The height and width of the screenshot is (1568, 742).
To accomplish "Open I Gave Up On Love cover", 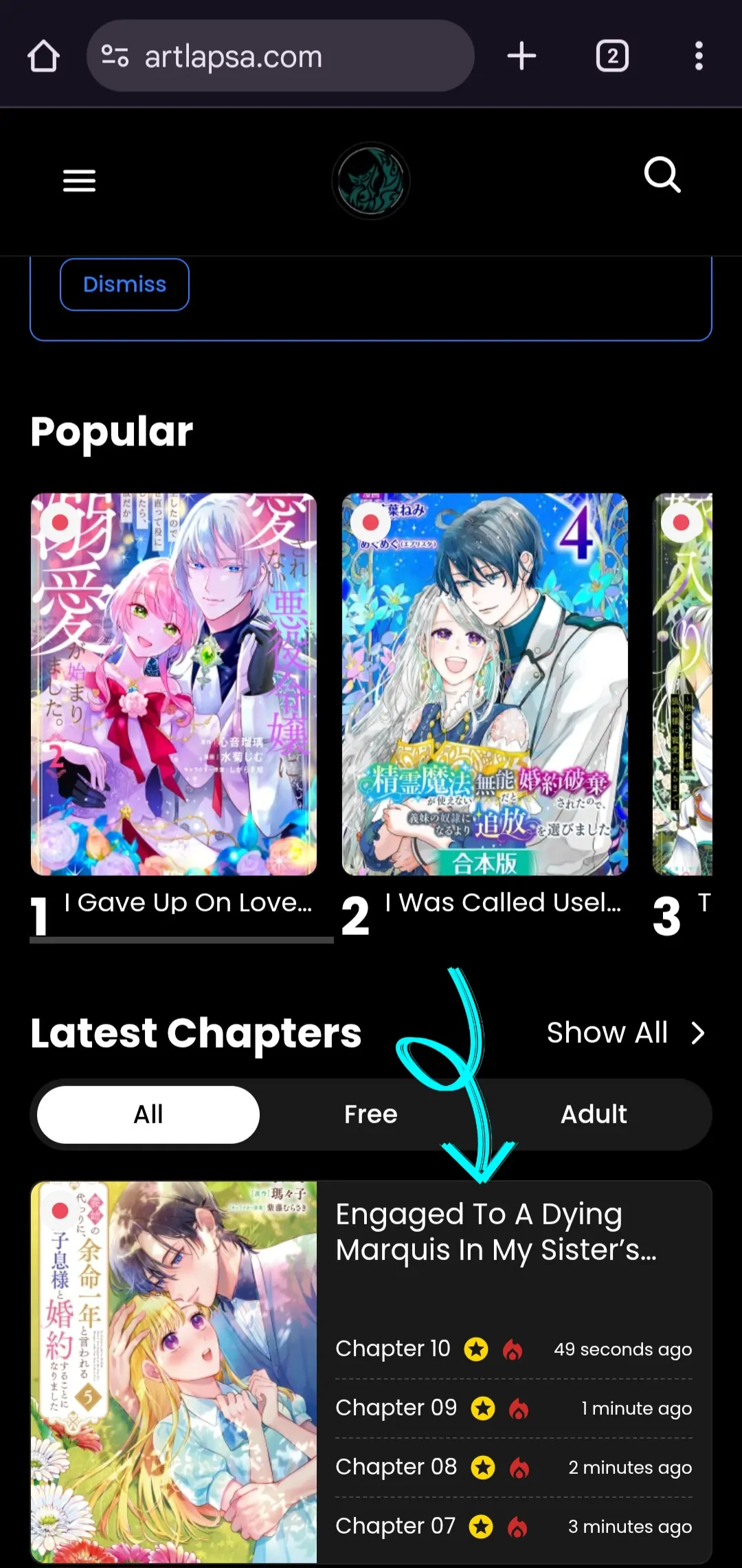I will 174,684.
